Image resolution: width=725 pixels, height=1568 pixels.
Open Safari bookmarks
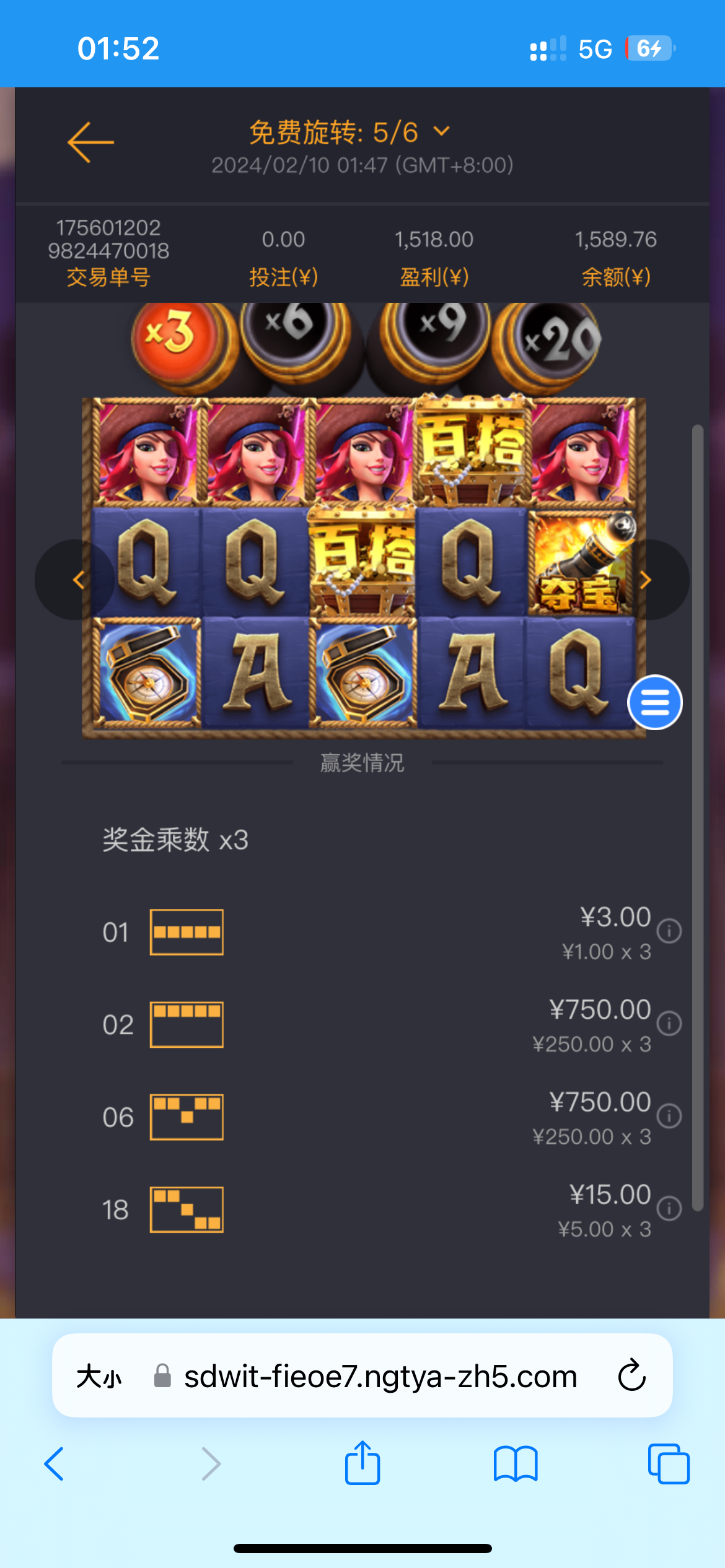(x=516, y=1464)
